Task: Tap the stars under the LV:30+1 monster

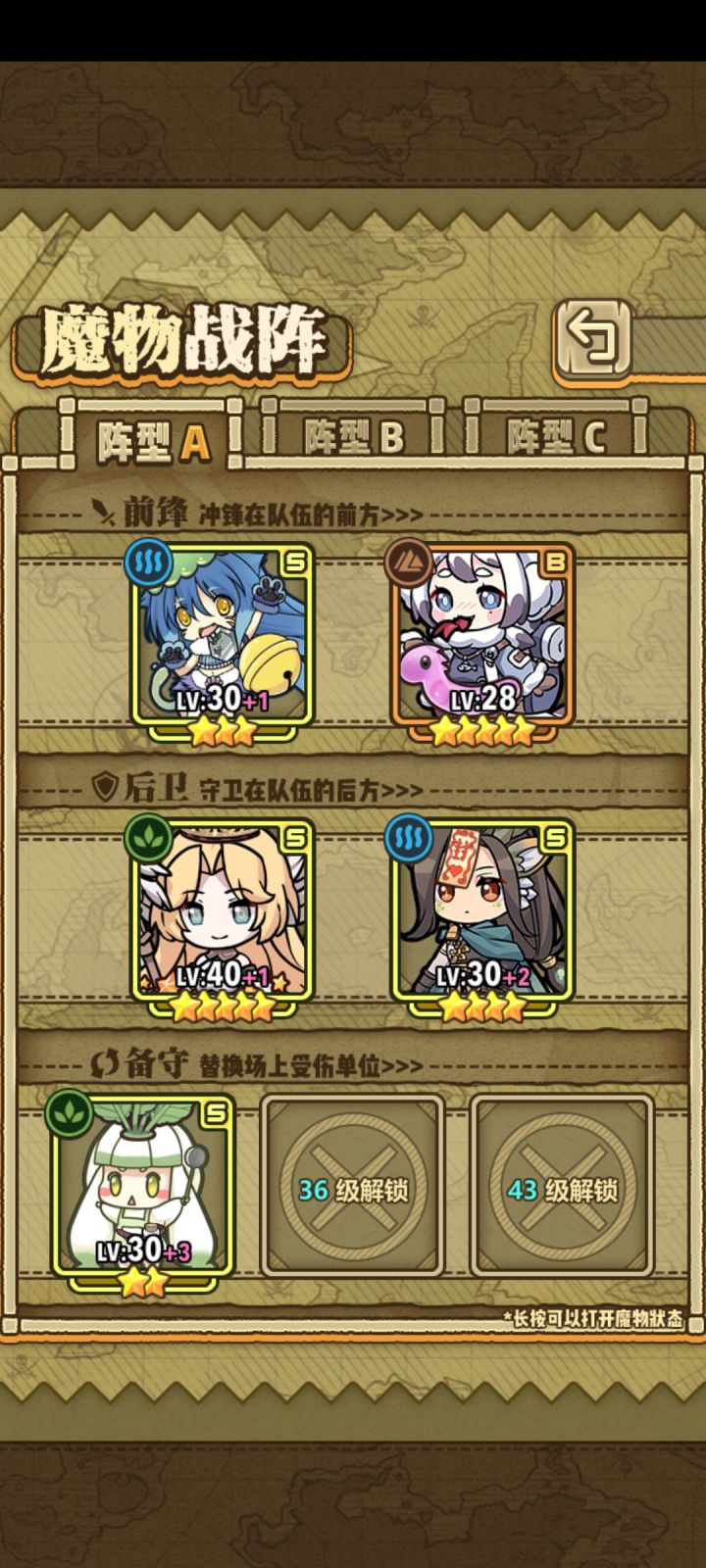Action: point(221,728)
